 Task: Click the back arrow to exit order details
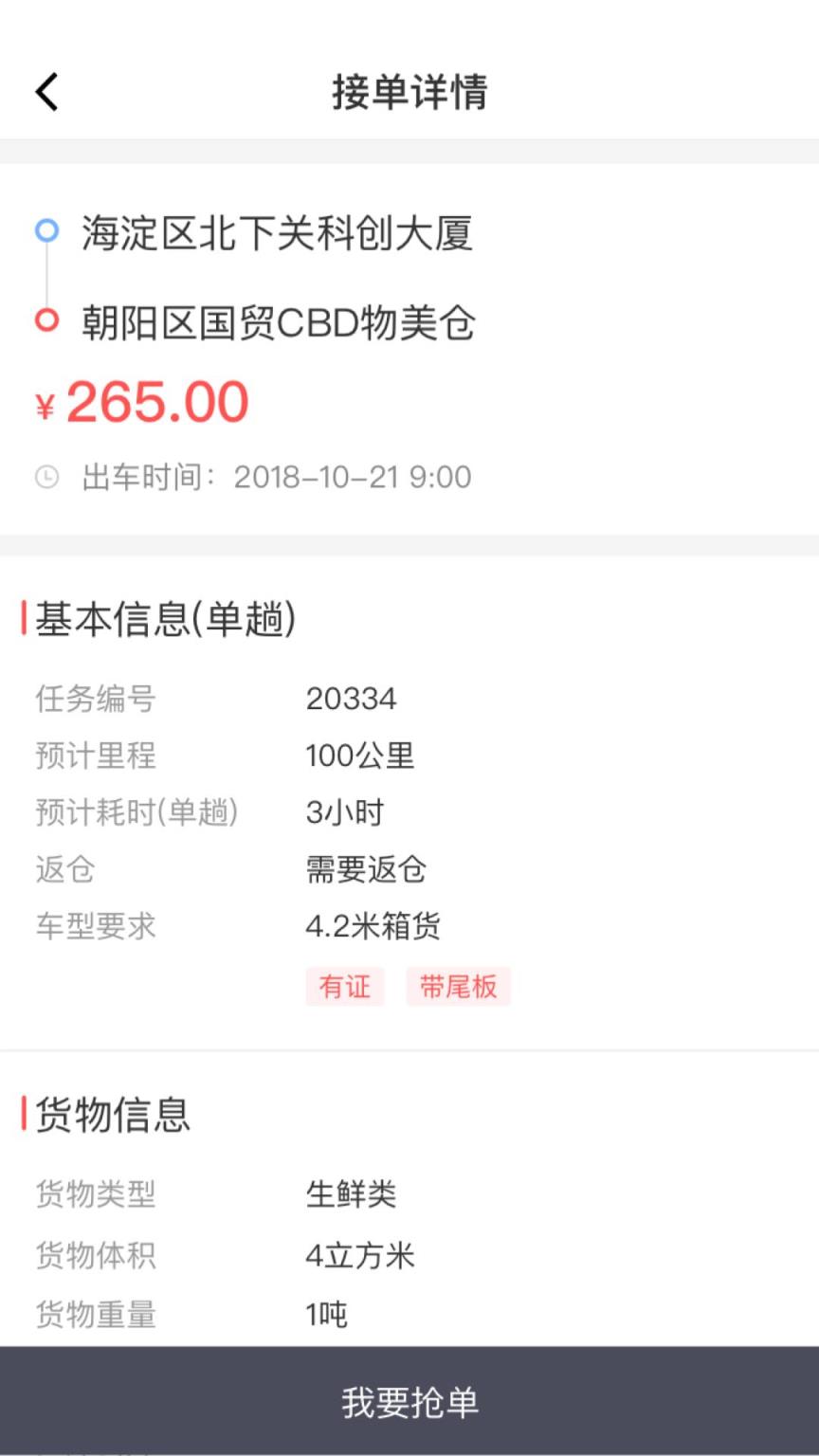(x=45, y=92)
